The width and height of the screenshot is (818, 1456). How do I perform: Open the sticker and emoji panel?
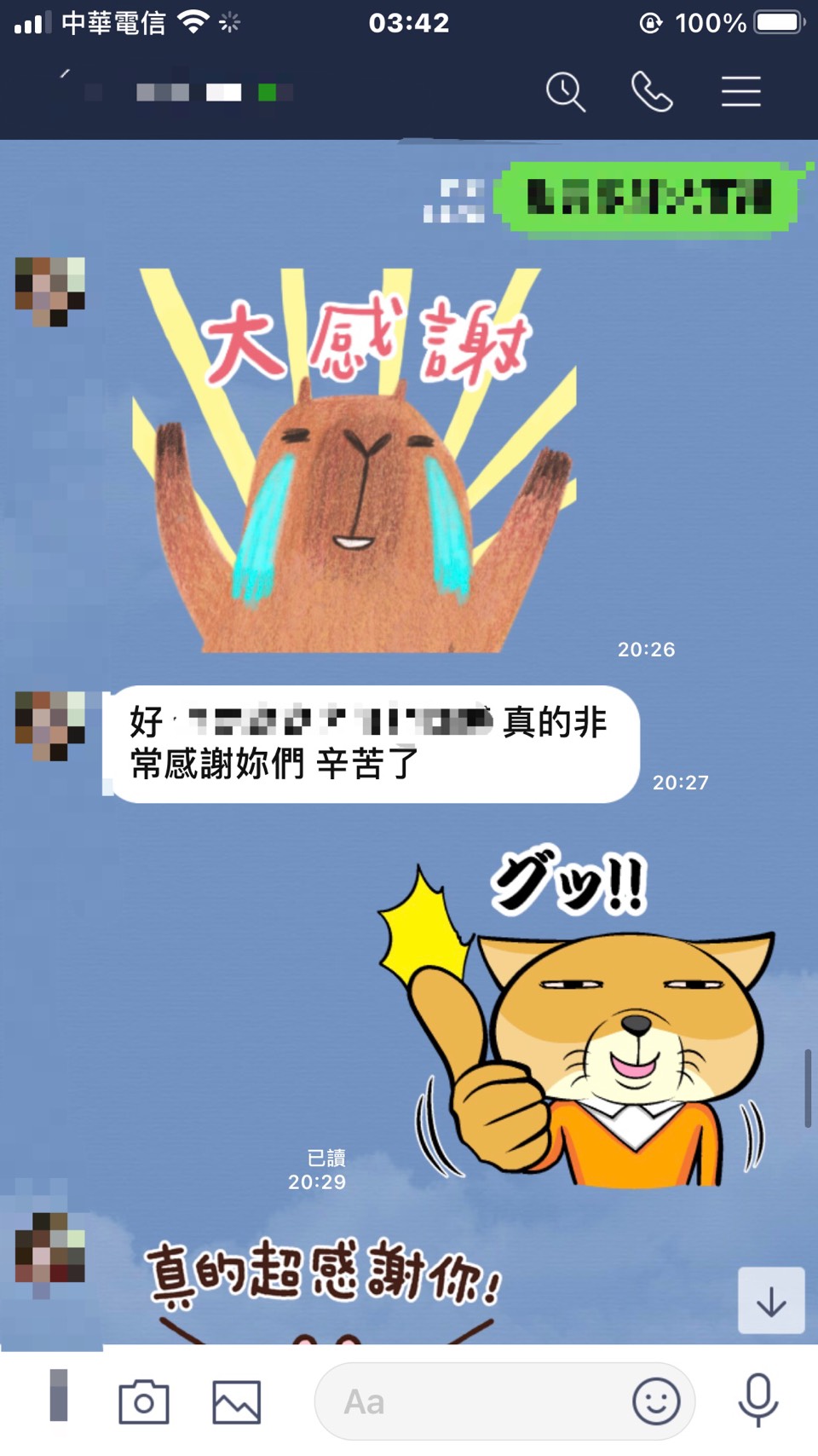(655, 1401)
